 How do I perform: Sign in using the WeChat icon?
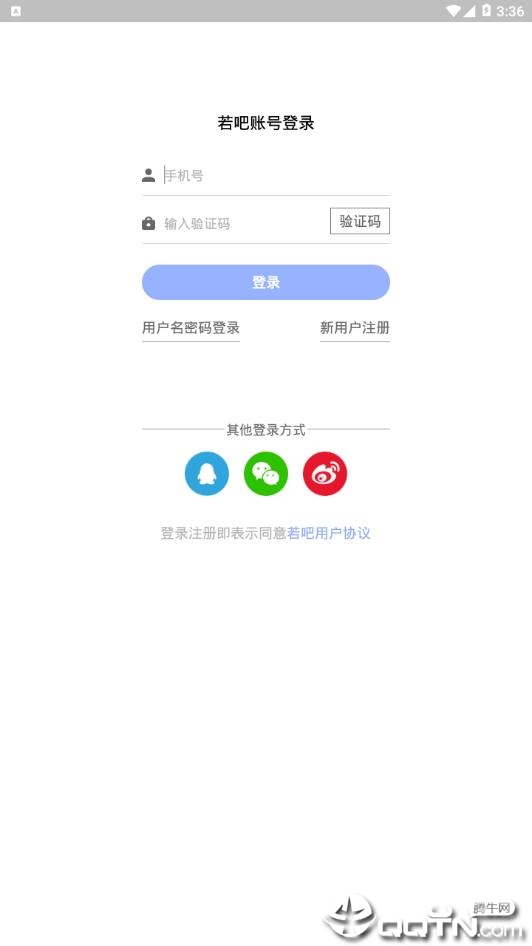tap(266, 474)
